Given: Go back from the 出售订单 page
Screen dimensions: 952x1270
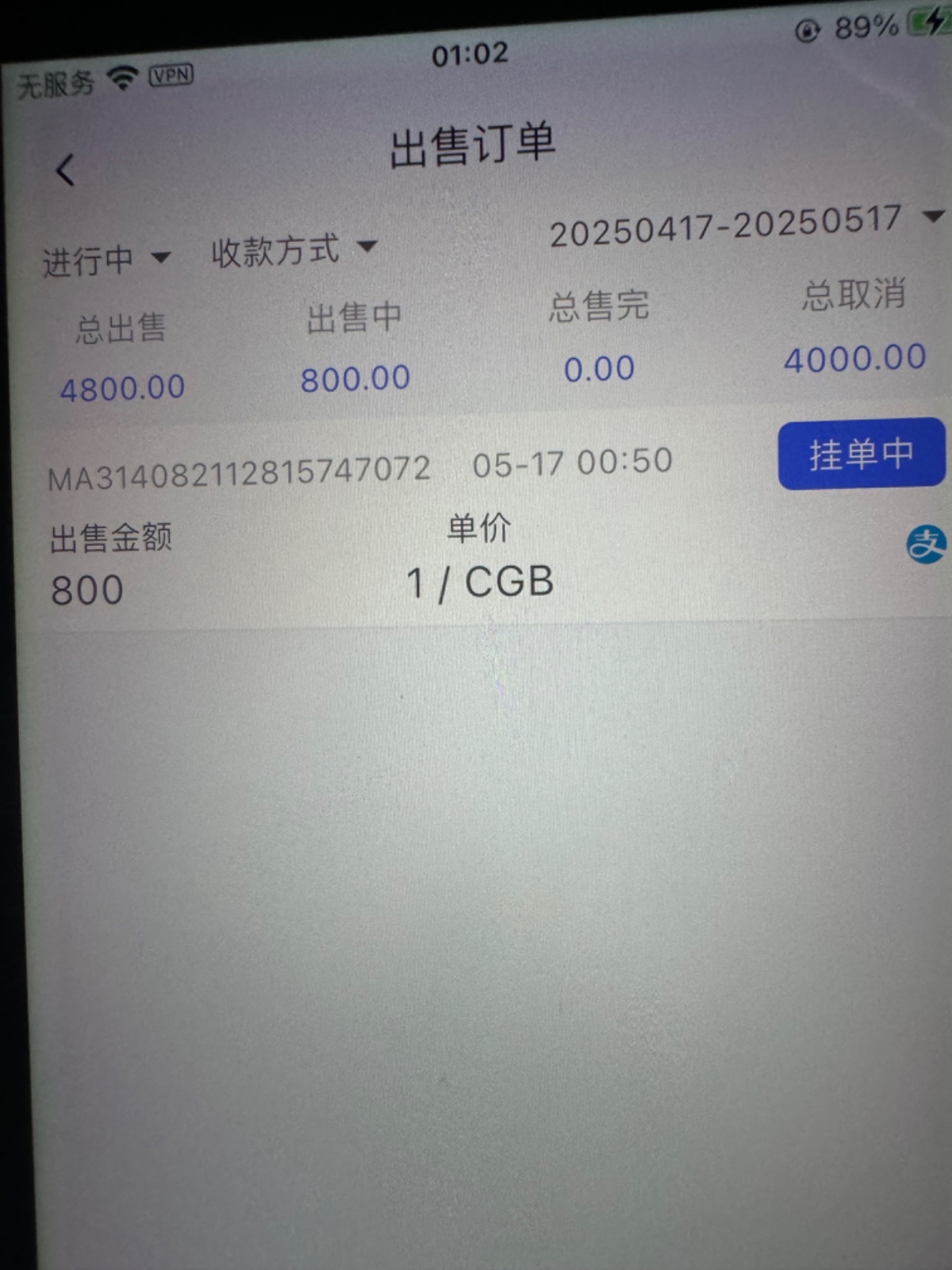Looking at the screenshot, I should pyautogui.click(x=65, y=170).
